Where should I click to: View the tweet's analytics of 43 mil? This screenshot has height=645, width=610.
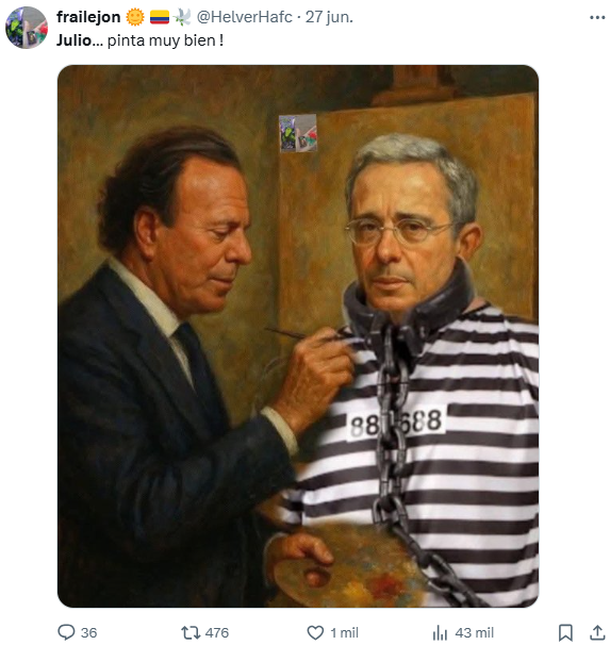[x=440, y=632]
